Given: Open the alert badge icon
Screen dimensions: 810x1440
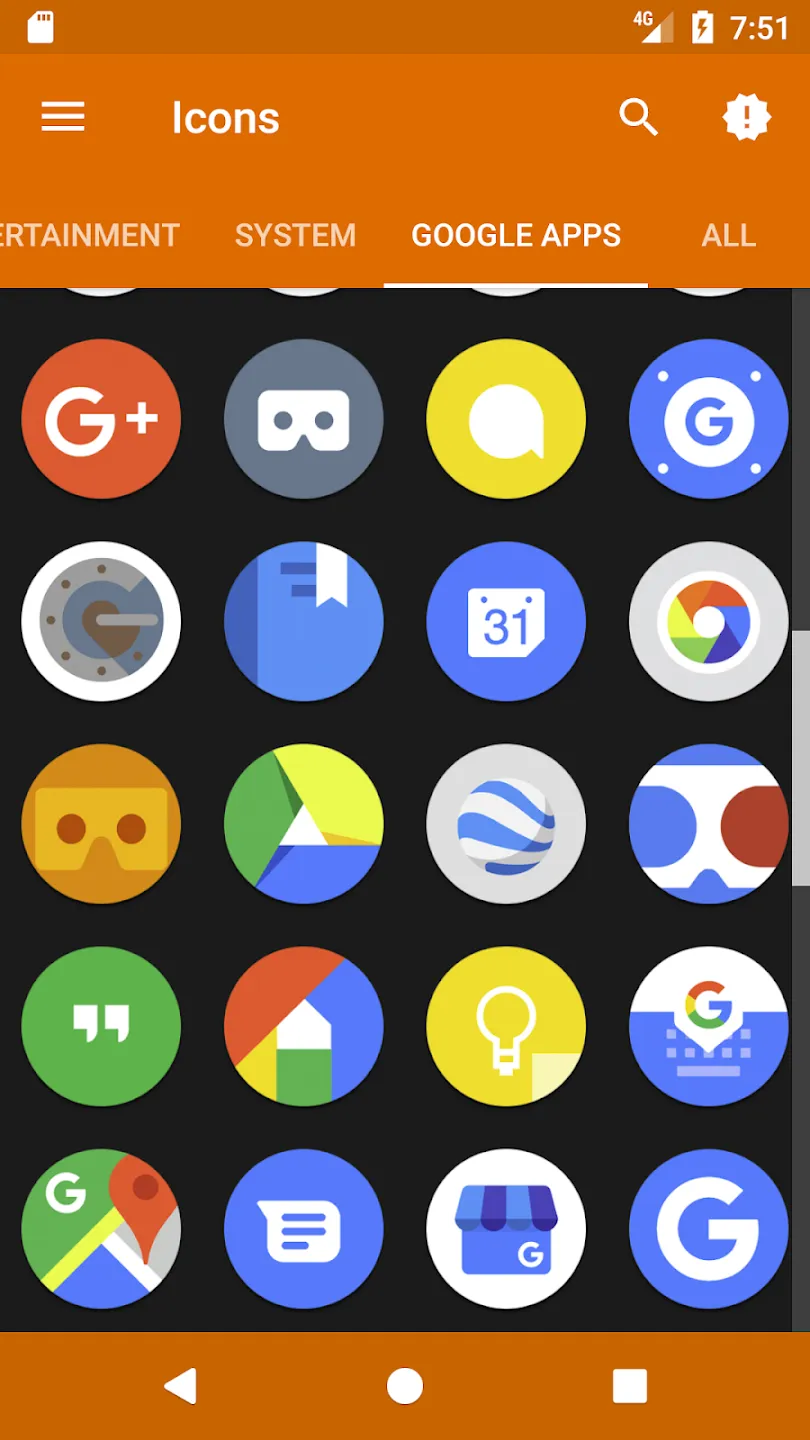Looking at the screenshot, I should coord(746,118).
